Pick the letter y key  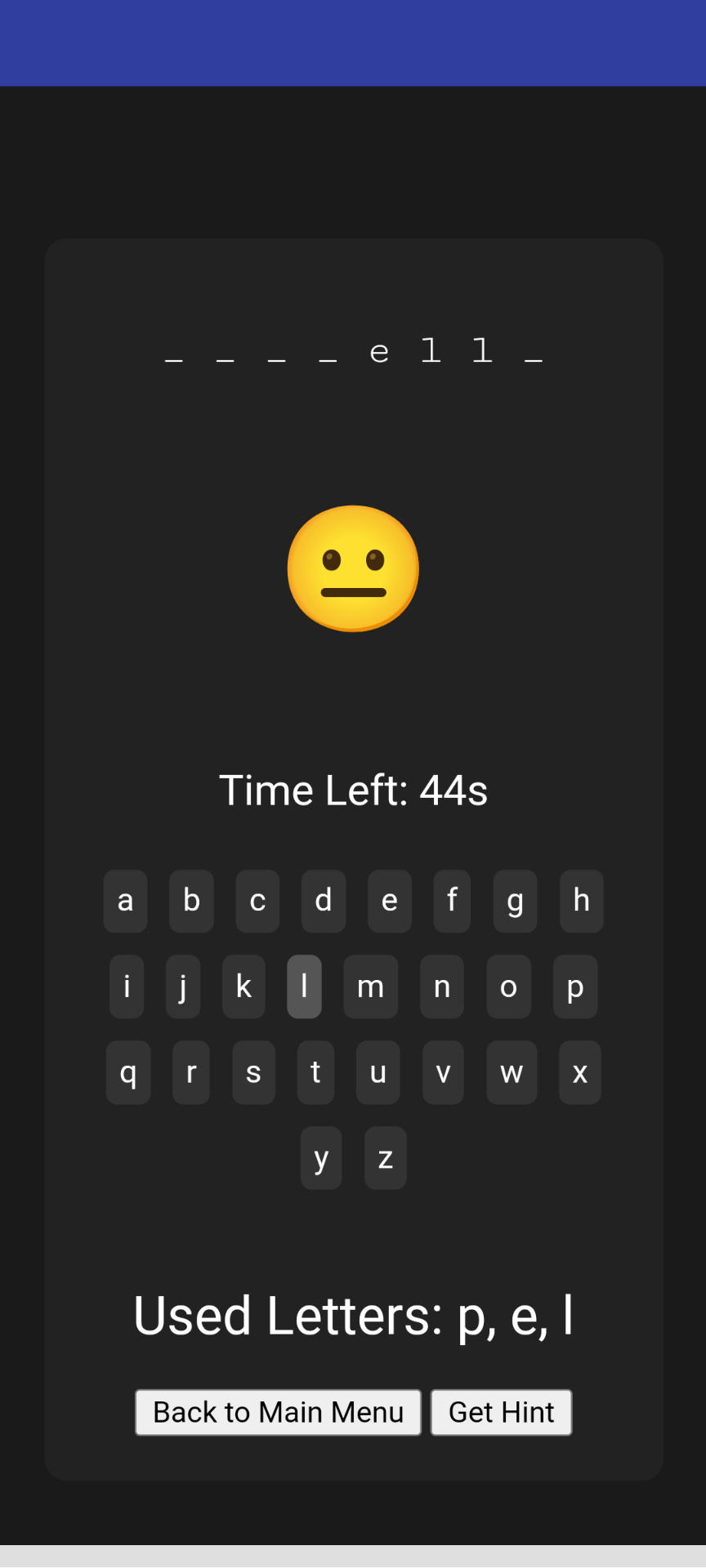[x=321, y=1158]
